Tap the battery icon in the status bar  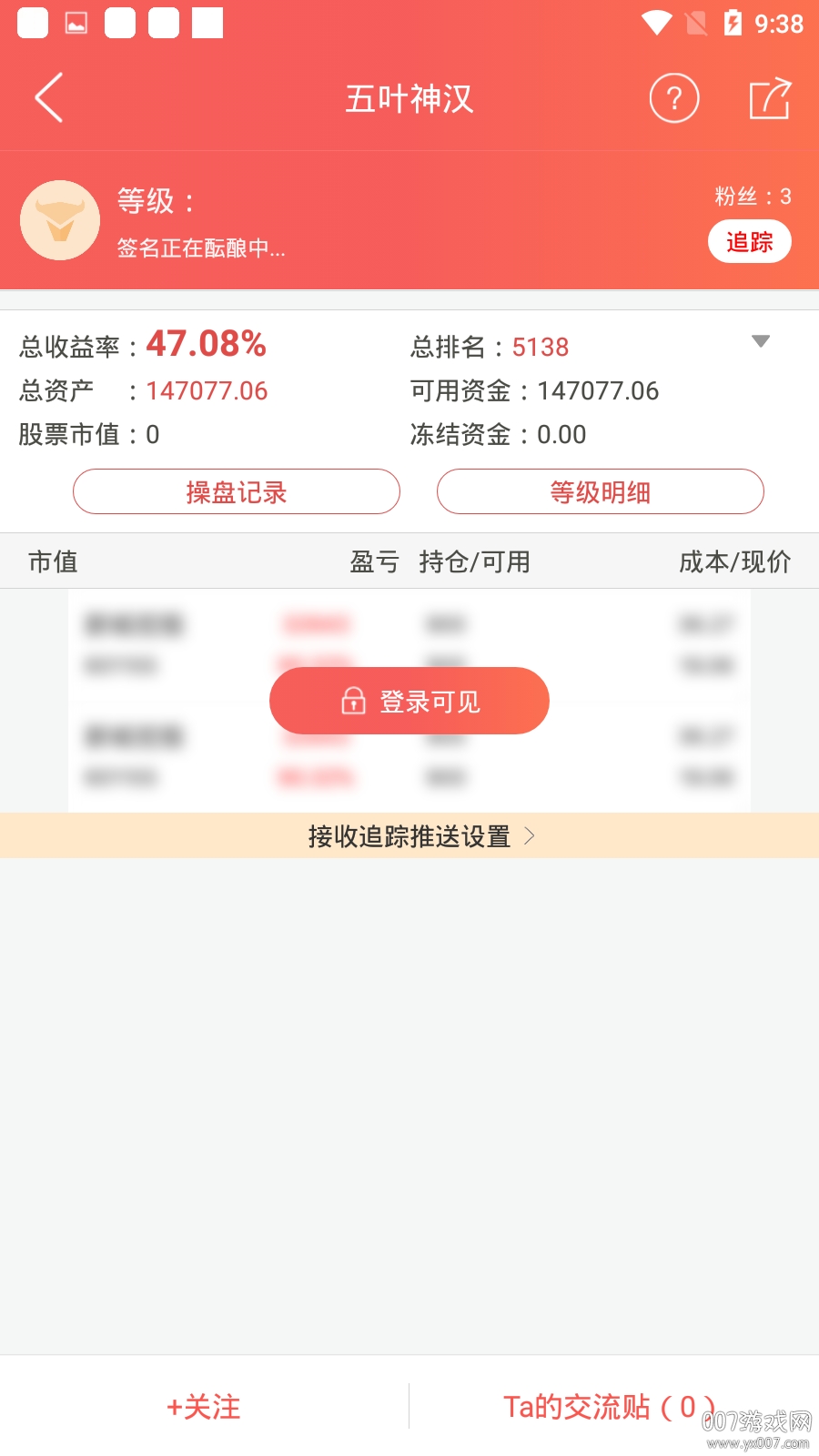[x=733, y=24]
